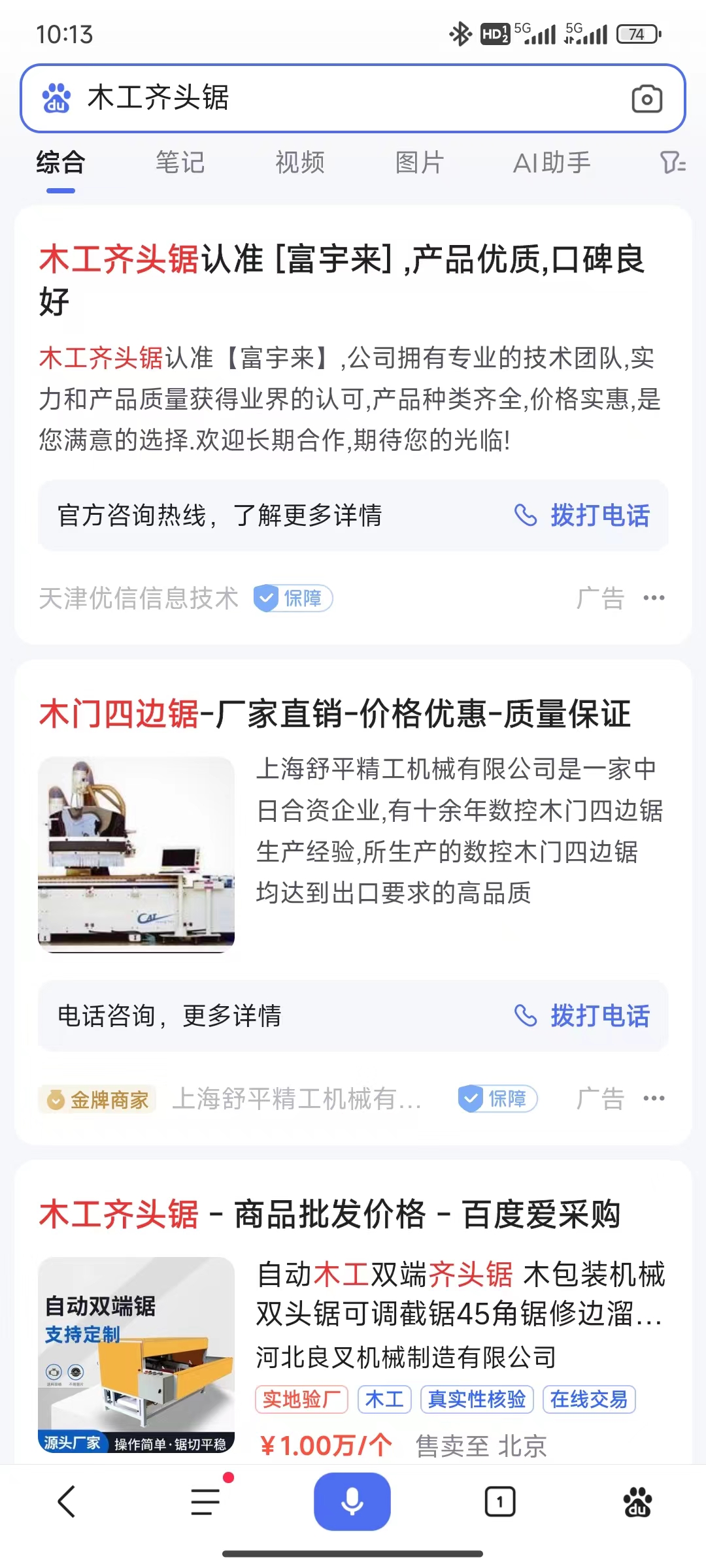Call the 官方咨询热线 via 拨打电话
The image size is (706, 1568).
pos(582,515)
